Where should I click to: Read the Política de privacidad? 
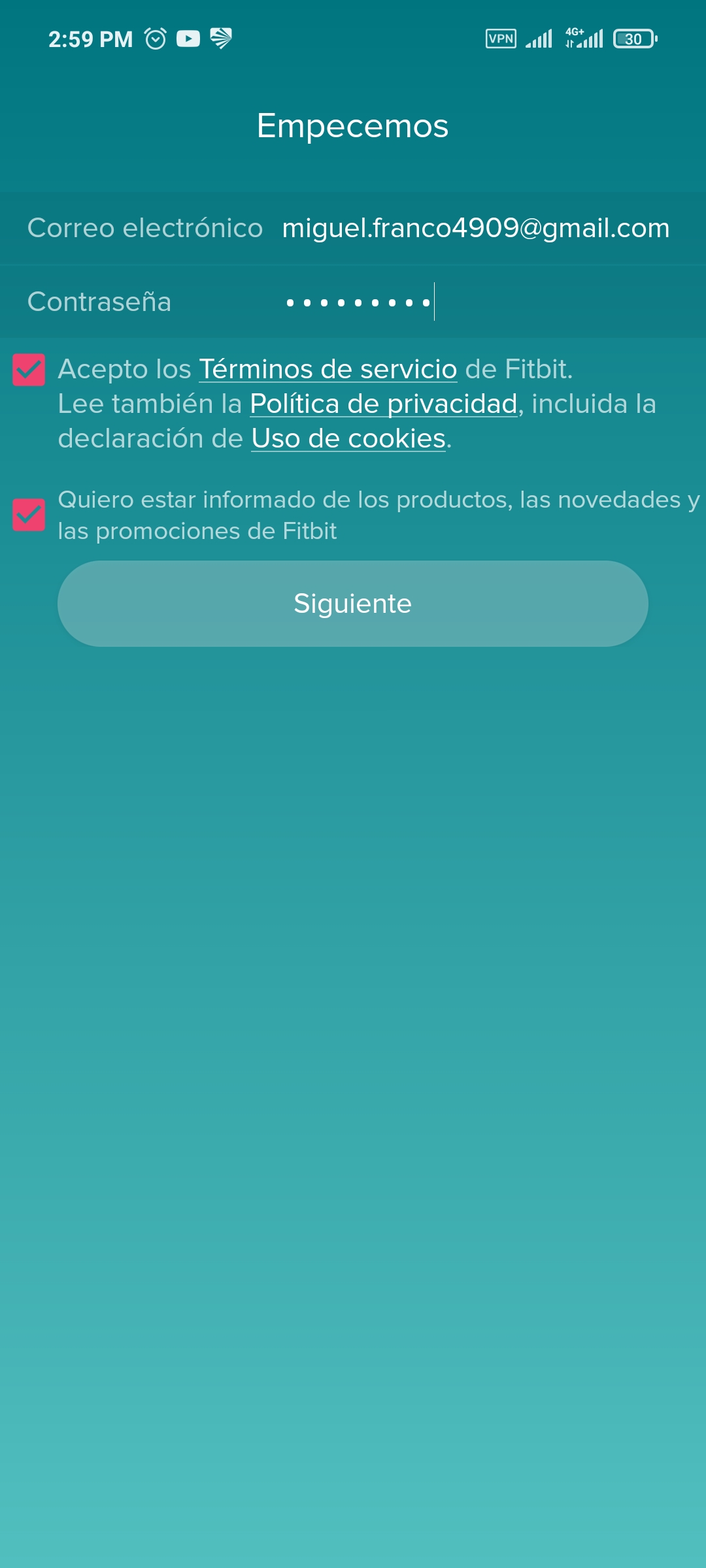(x=384, y=404)
